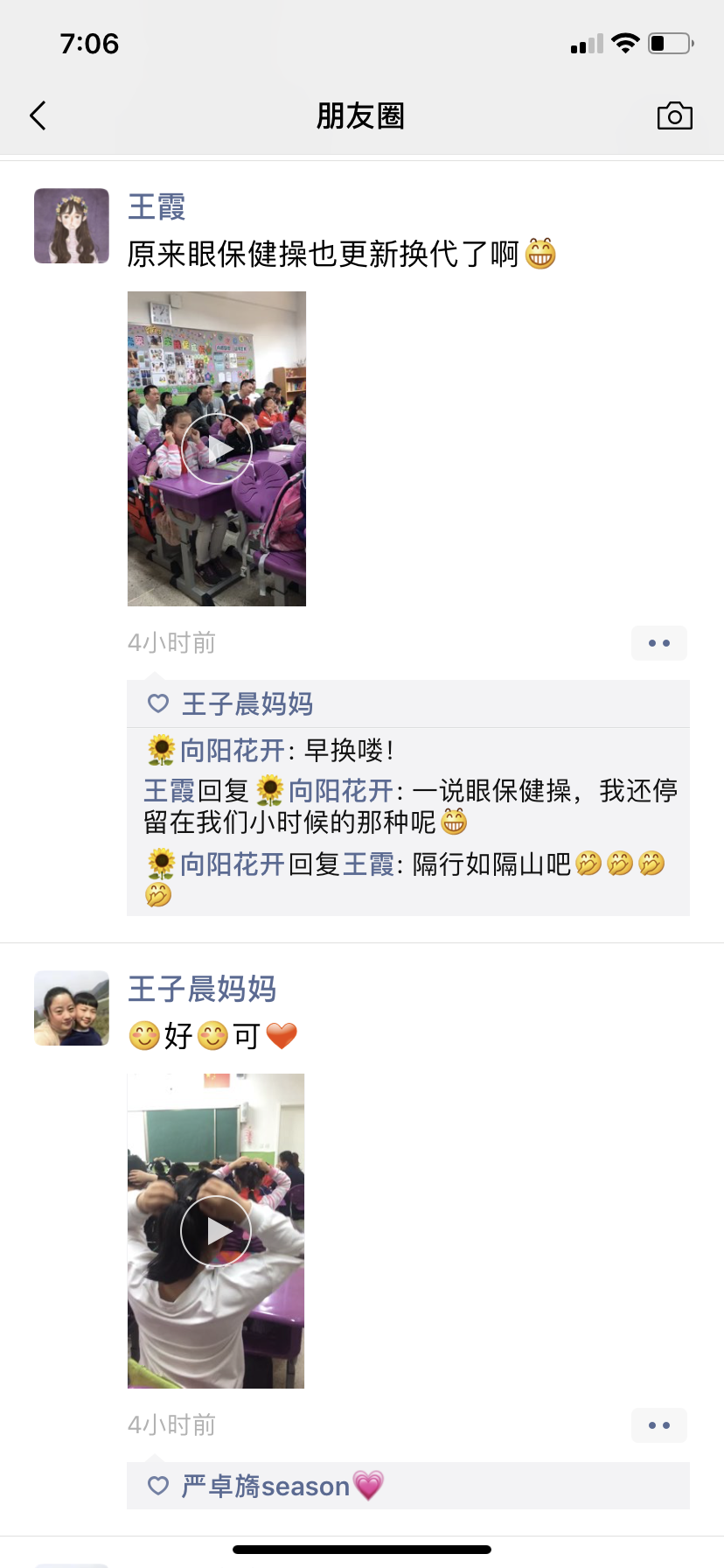Viewport: 724px width, 1568px height.
Task: Open like/comment menu on 王子晨妈妈's post
Action: 659,1425
